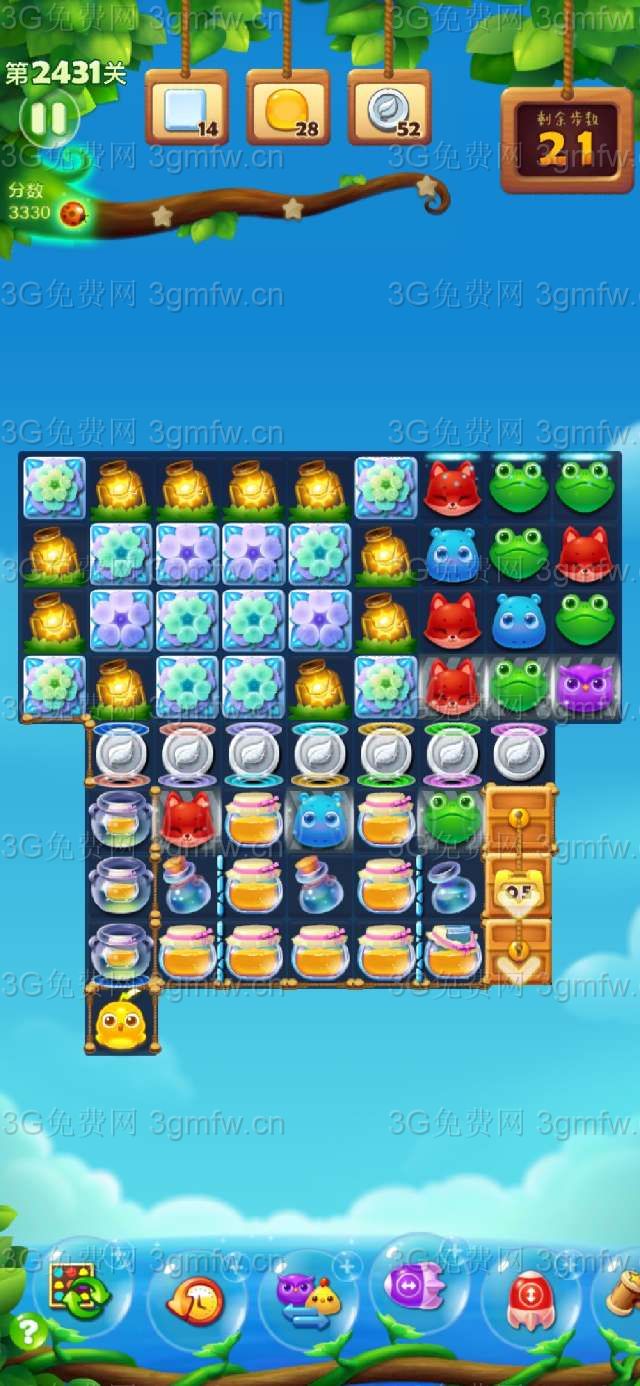Screen dimensions: 640x1386
Task: Use the vertical rocket booster
Action: (530, 1298)
